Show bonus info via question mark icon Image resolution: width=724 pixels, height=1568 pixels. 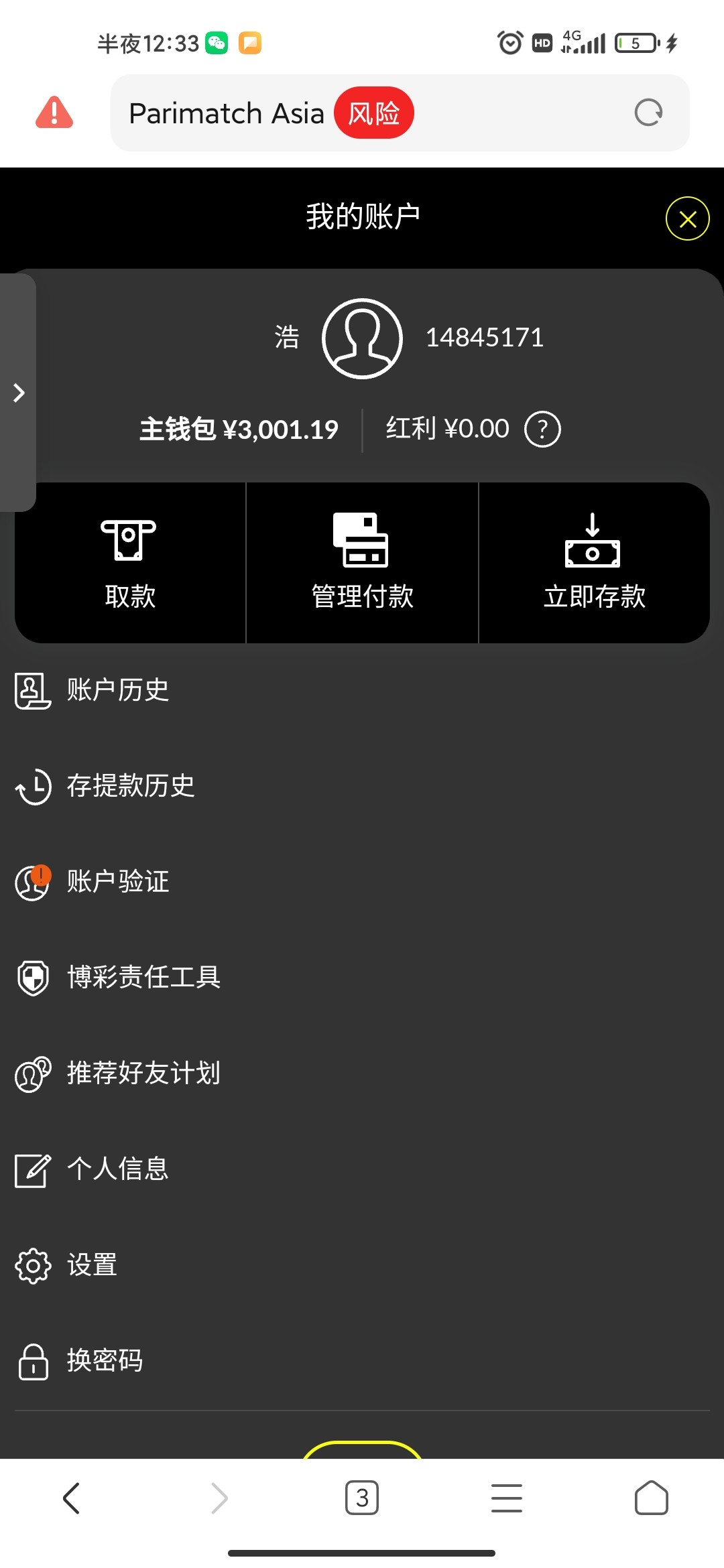tap(542, 429)
